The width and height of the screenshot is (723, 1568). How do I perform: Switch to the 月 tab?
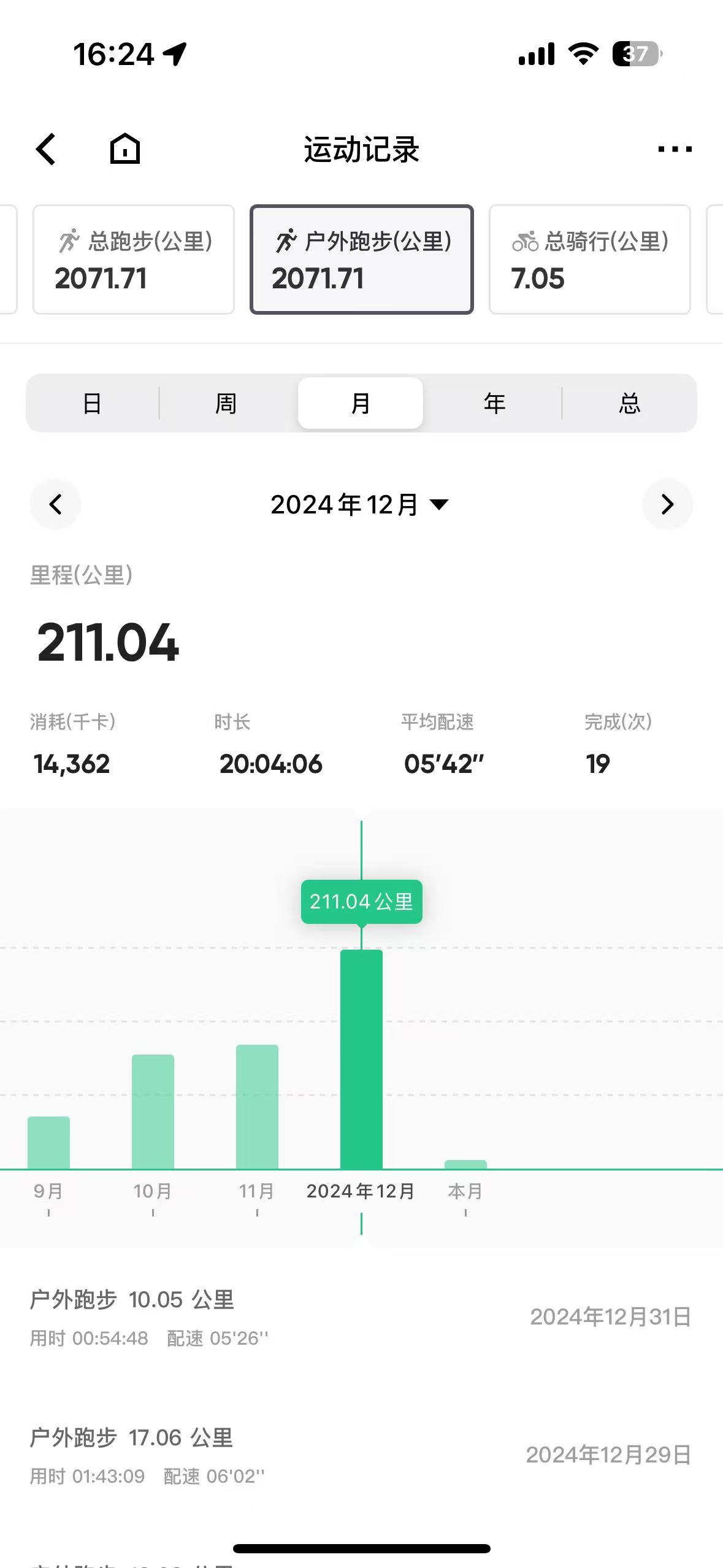tap(361, 403)
